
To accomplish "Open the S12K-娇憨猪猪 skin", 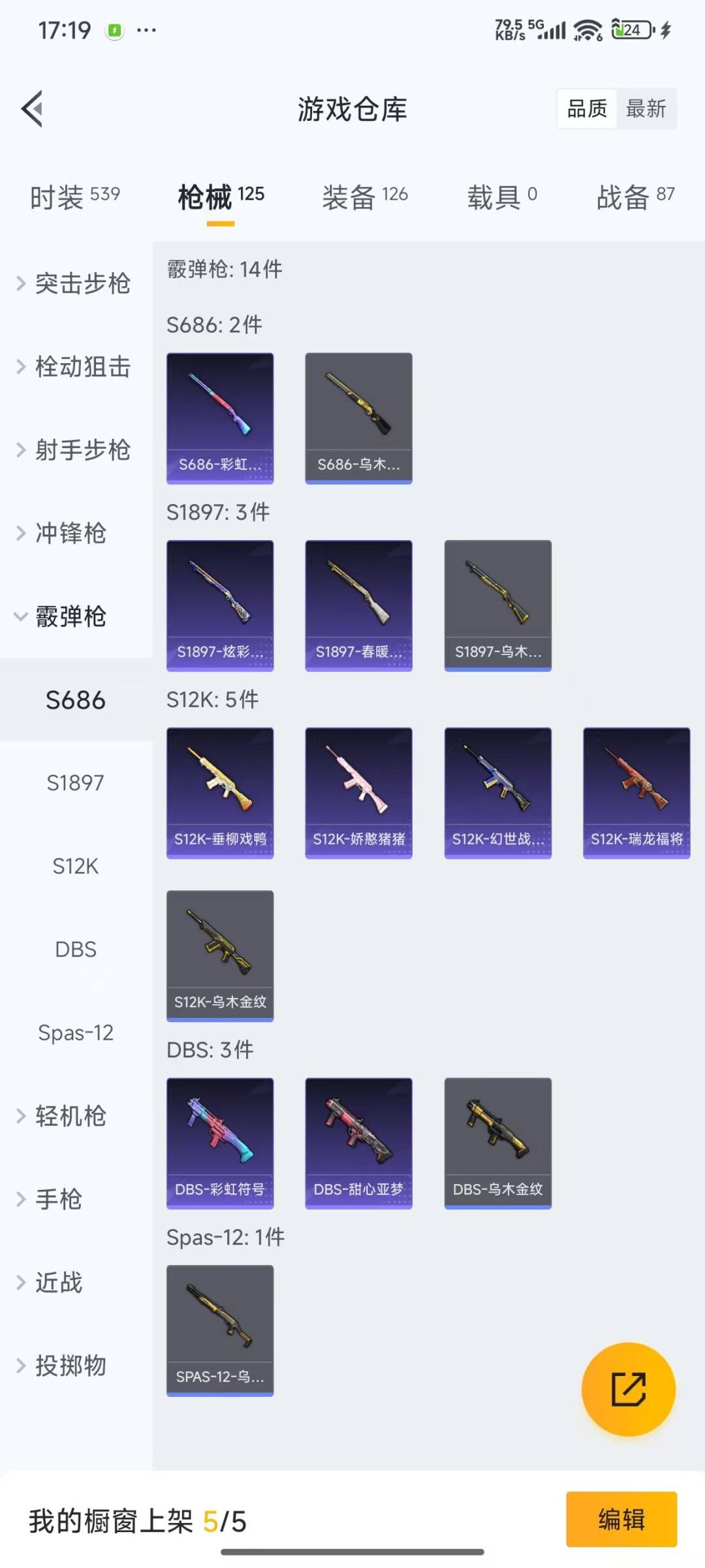I will point(358,793).
